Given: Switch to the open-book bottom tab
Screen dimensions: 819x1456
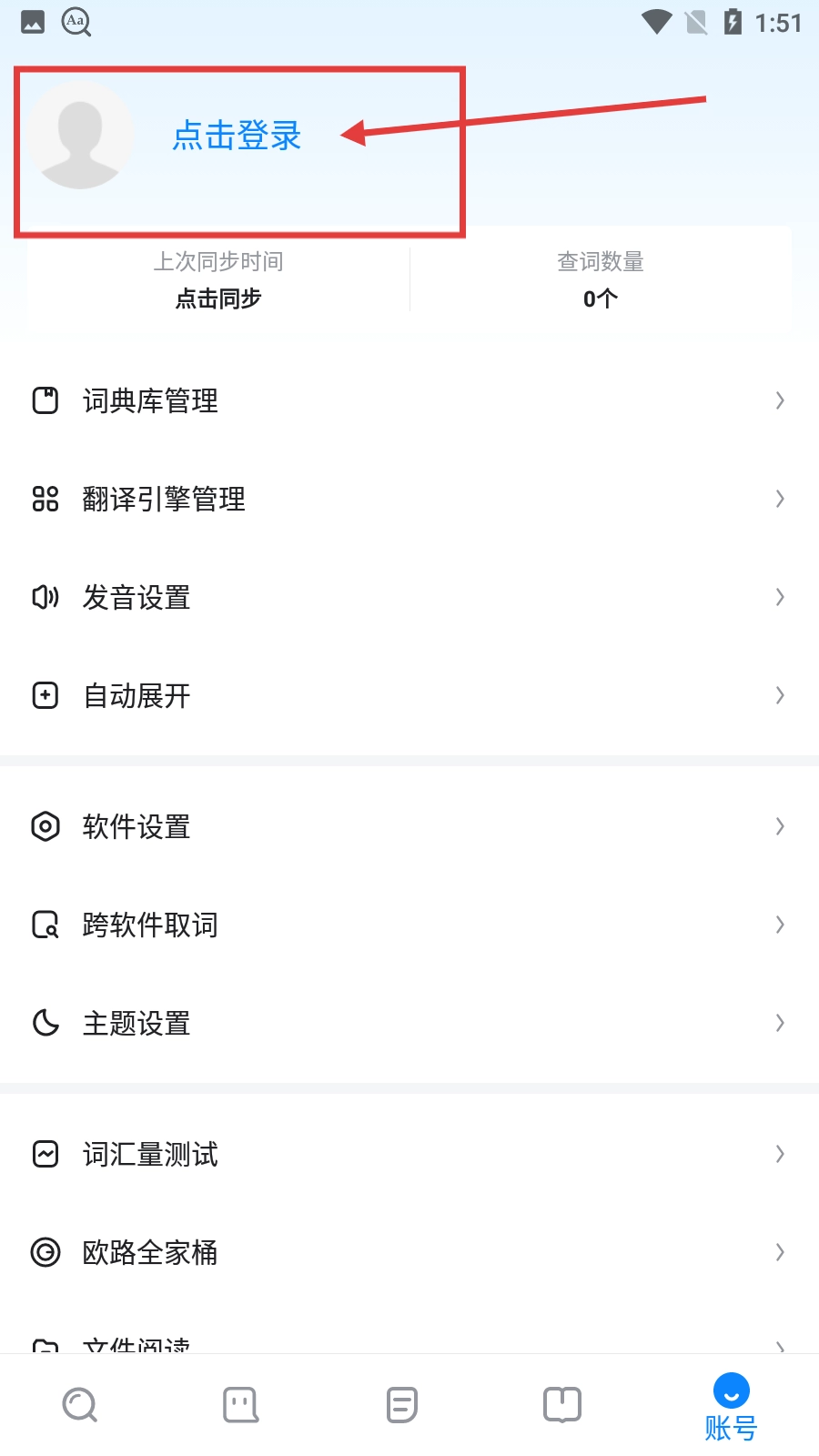Looking at the screenshot, I should tap(562, 1405).
